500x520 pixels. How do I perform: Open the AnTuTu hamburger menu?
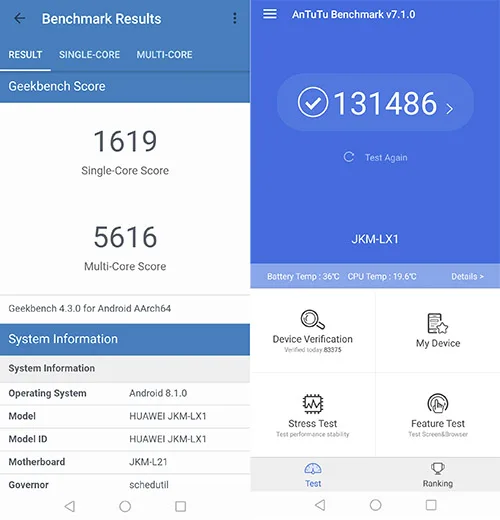point(270,14)
